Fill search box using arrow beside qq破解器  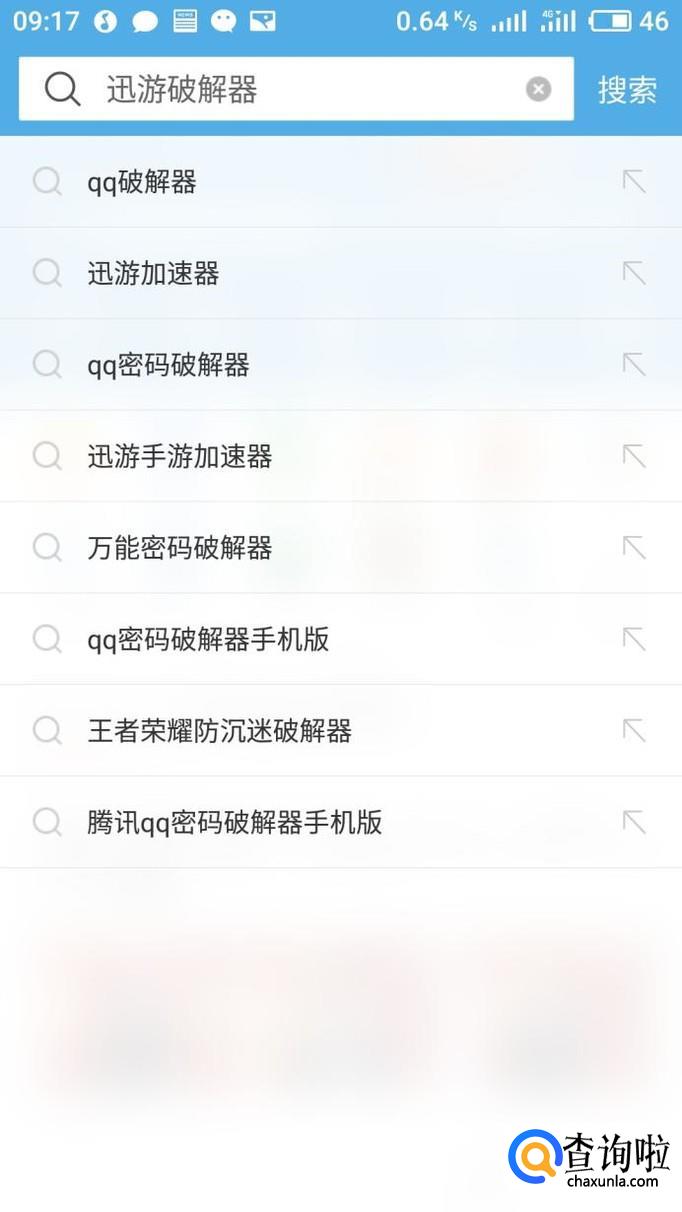tap(634, 182)
